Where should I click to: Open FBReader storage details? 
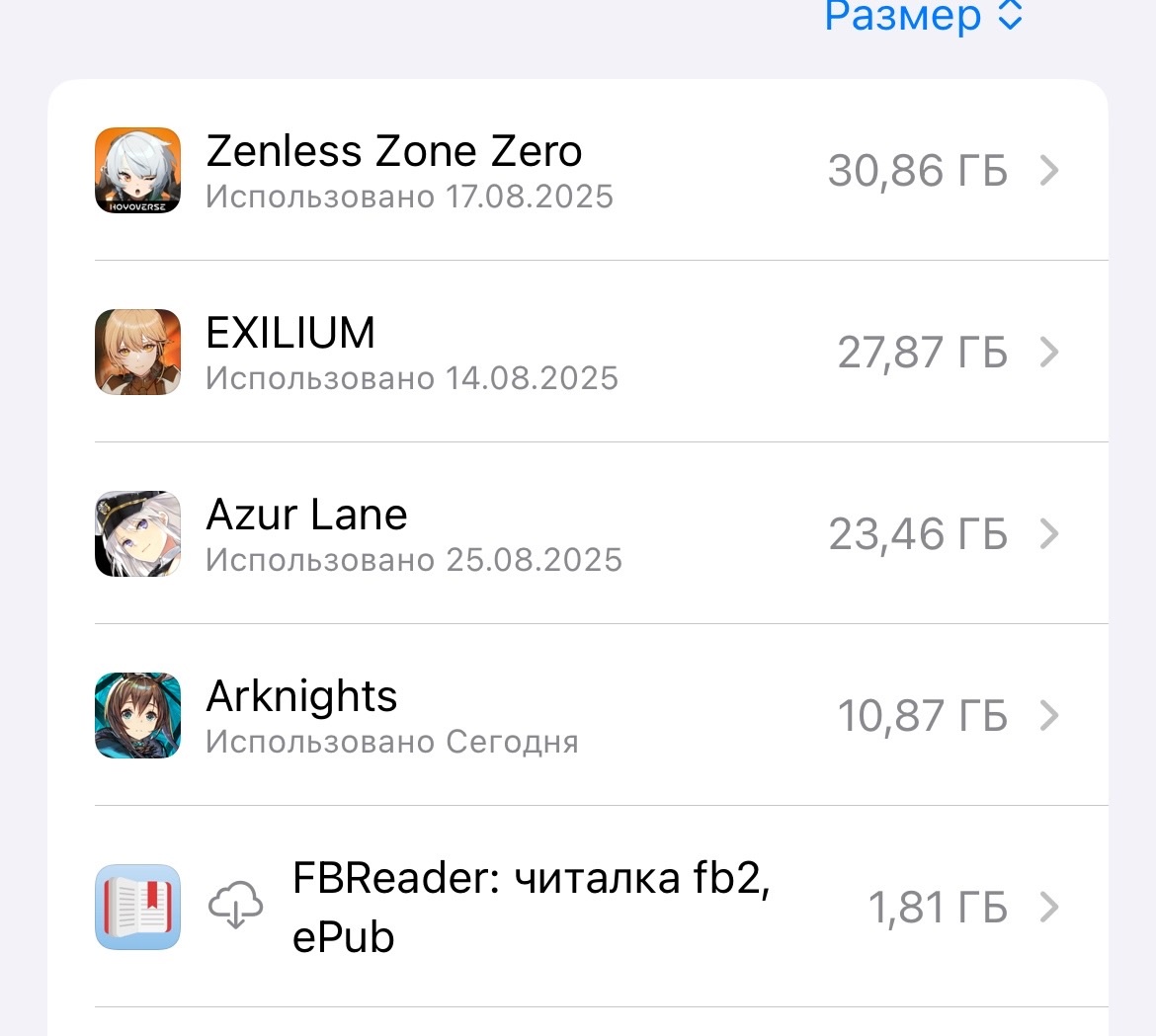[577, 907]
